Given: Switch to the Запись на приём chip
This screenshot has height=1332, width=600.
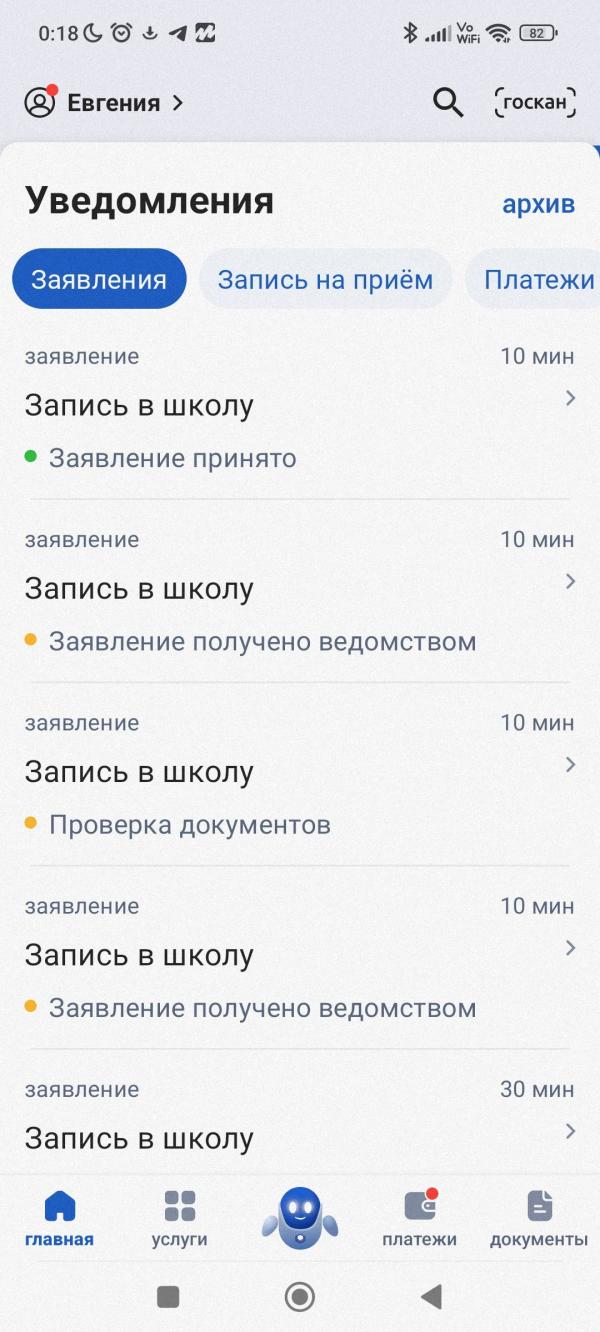Looking at the screenshot, I should (325, 279).
